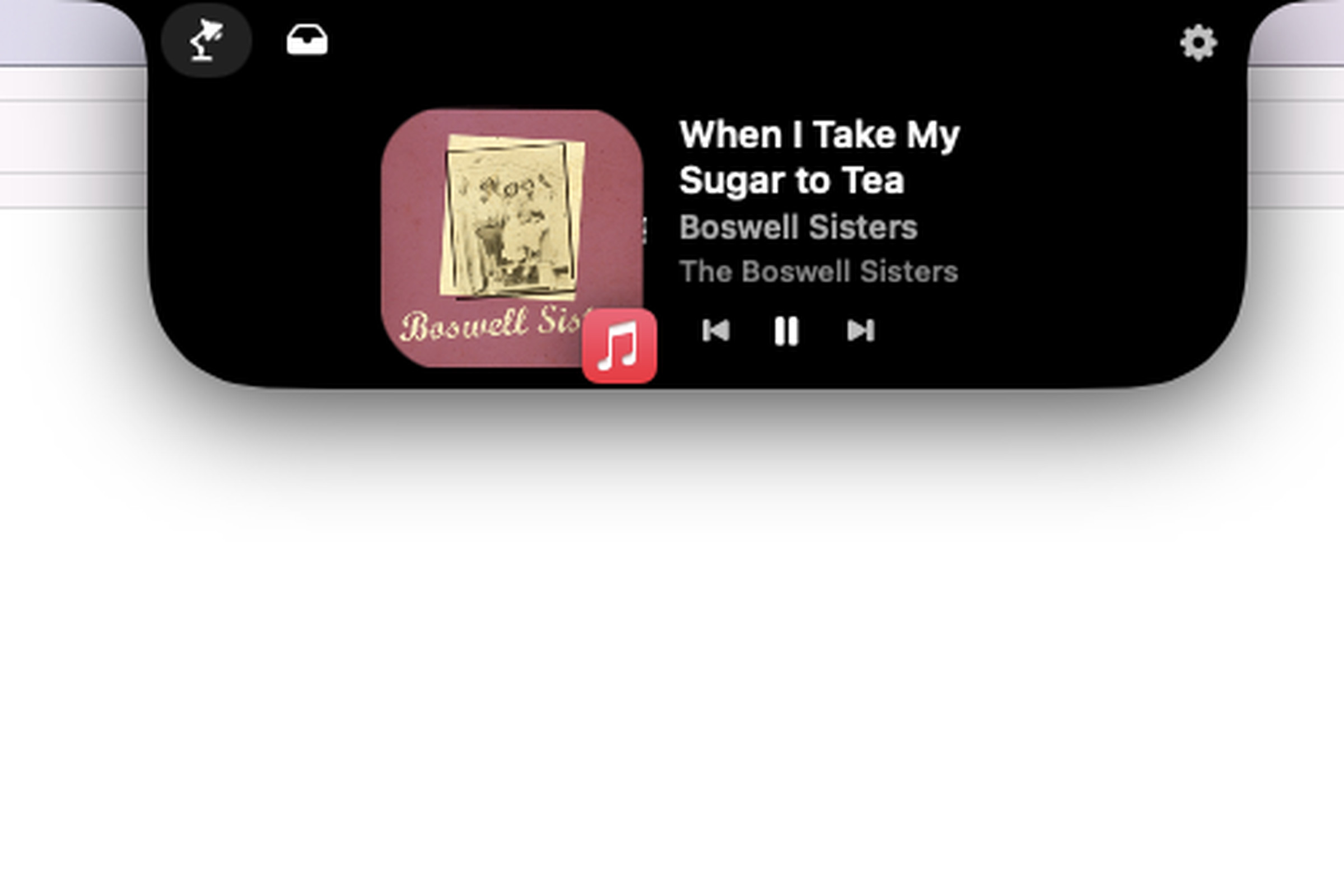This screenshot has width=1344, height=896.
Task: Skip to the next track
Action: tap(861, 330)
